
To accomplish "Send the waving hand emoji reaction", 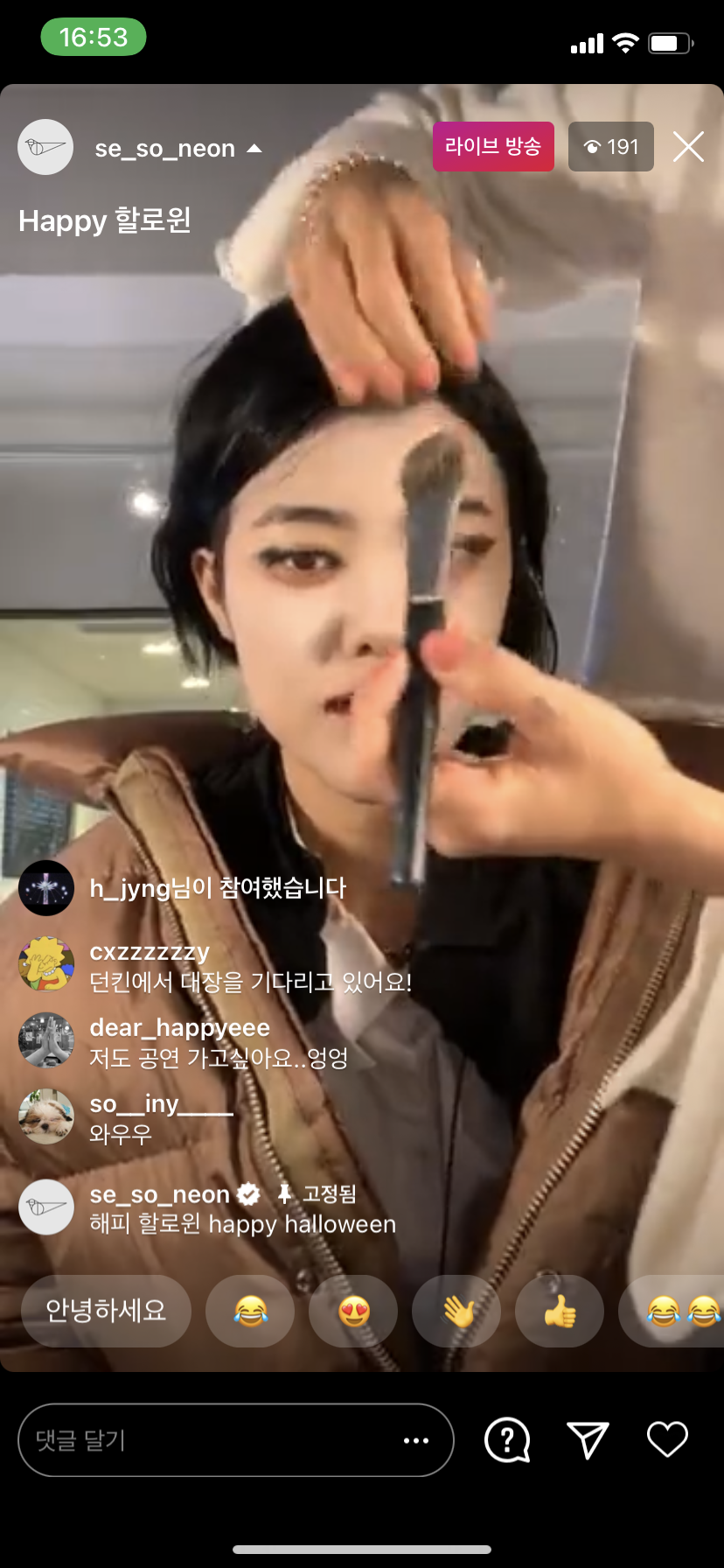I will [x=457, y=1311].
